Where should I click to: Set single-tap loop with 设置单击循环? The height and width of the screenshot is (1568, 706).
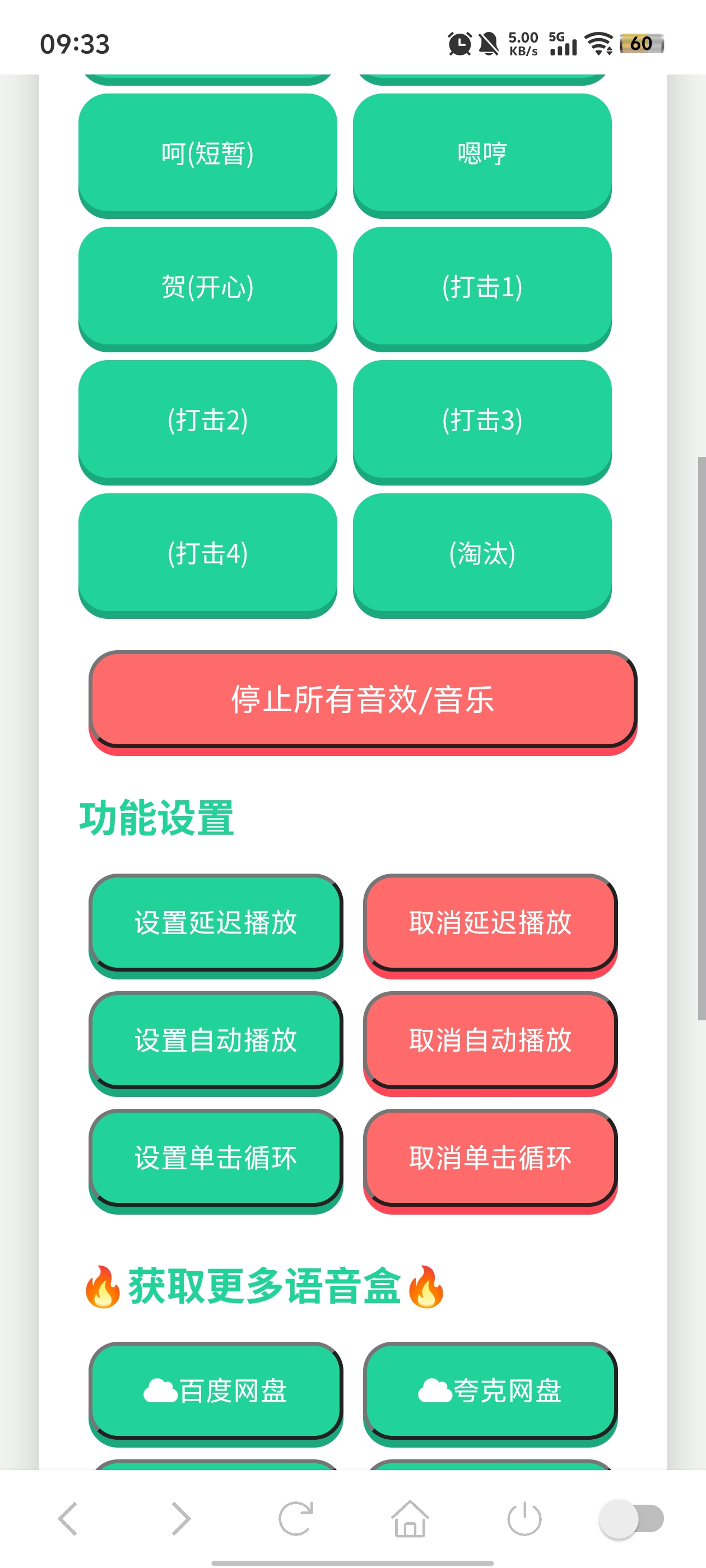pos(216,1157)
